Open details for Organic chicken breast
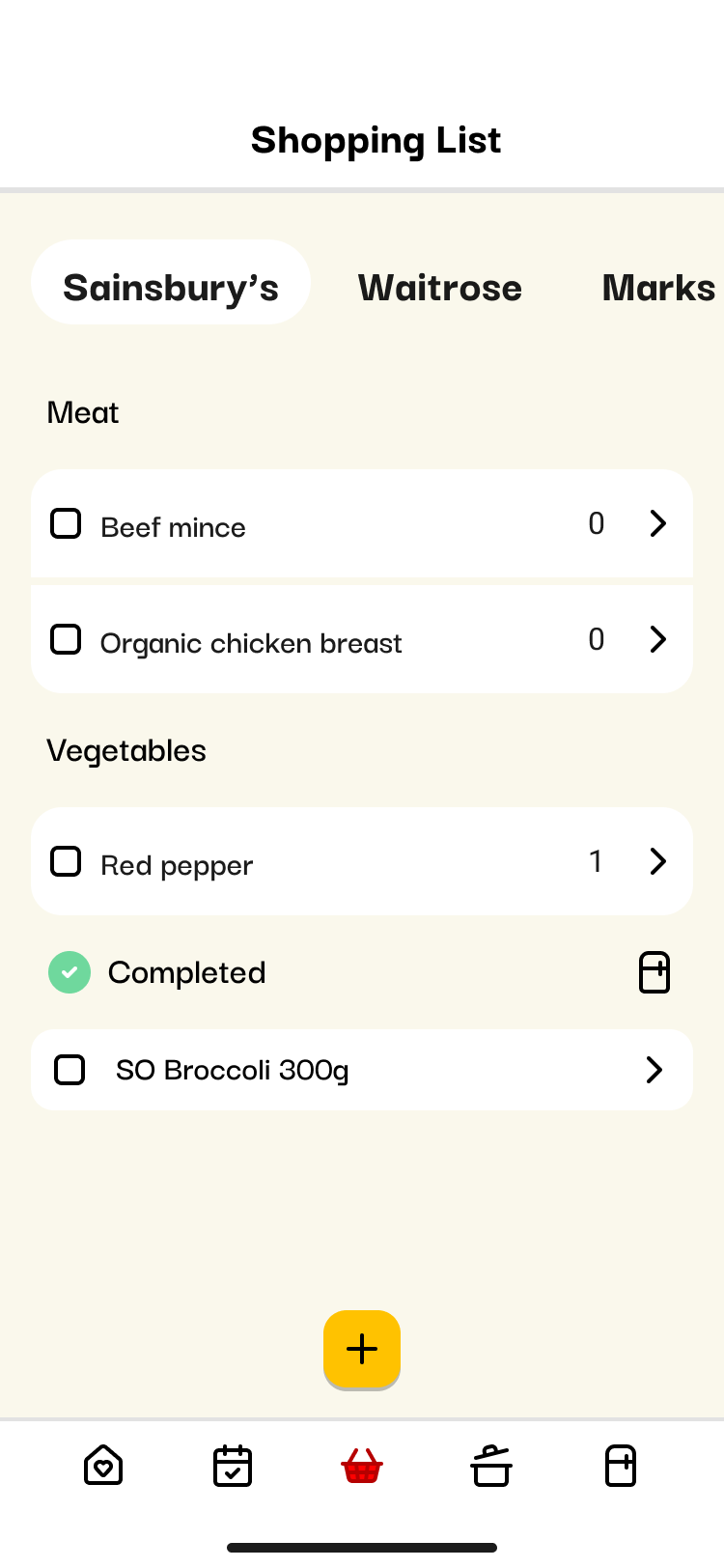 657,639
